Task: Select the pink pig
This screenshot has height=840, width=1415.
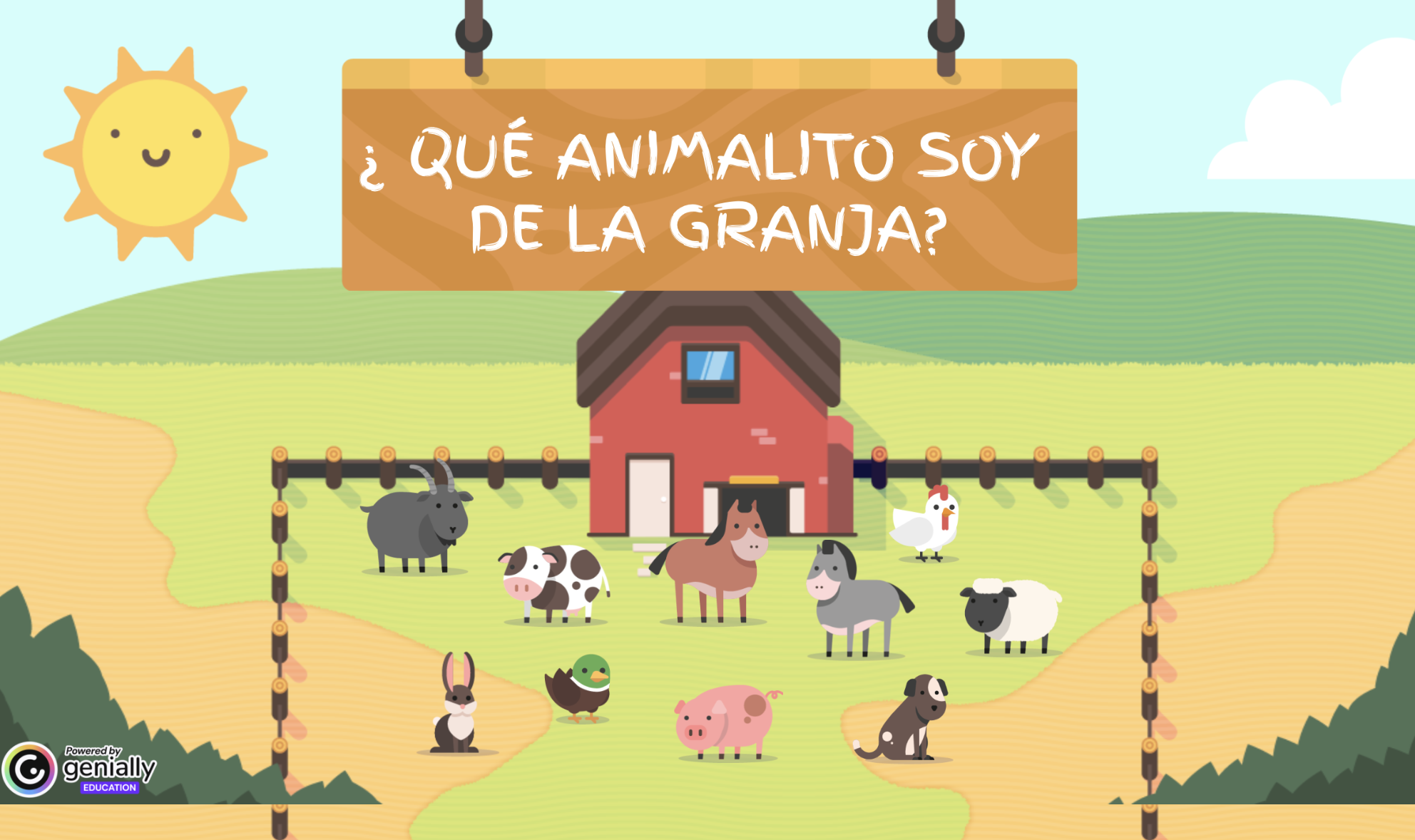Action: pos(726,719)
